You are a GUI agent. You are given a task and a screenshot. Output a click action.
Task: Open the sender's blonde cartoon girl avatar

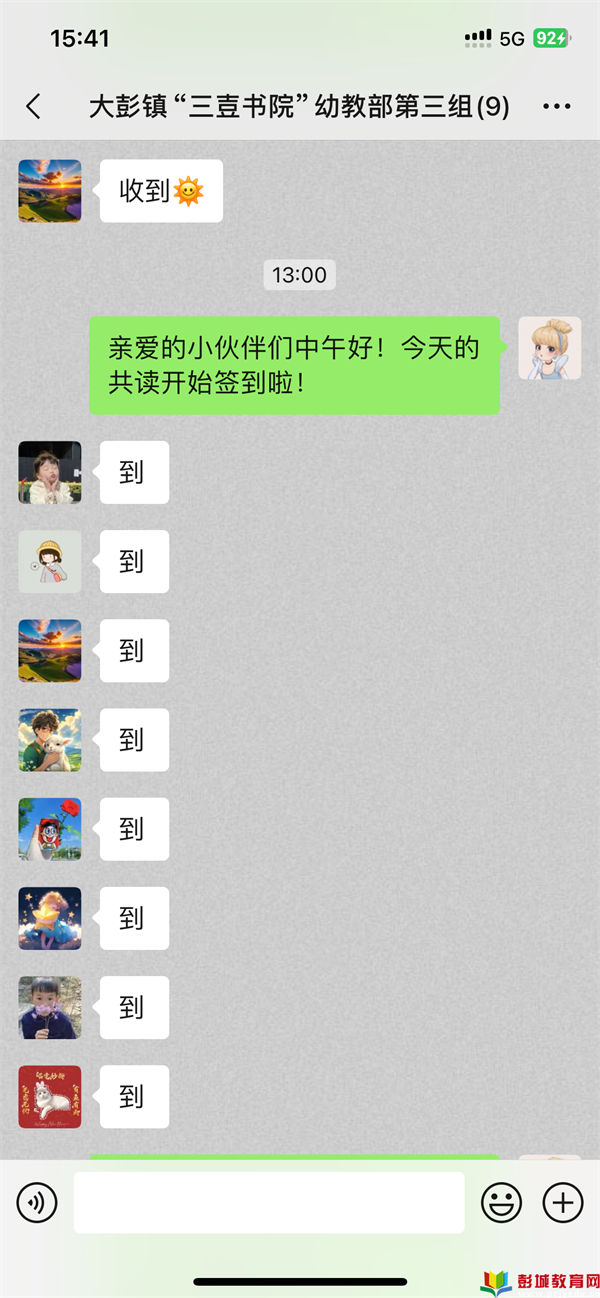(x=549, y=348)
